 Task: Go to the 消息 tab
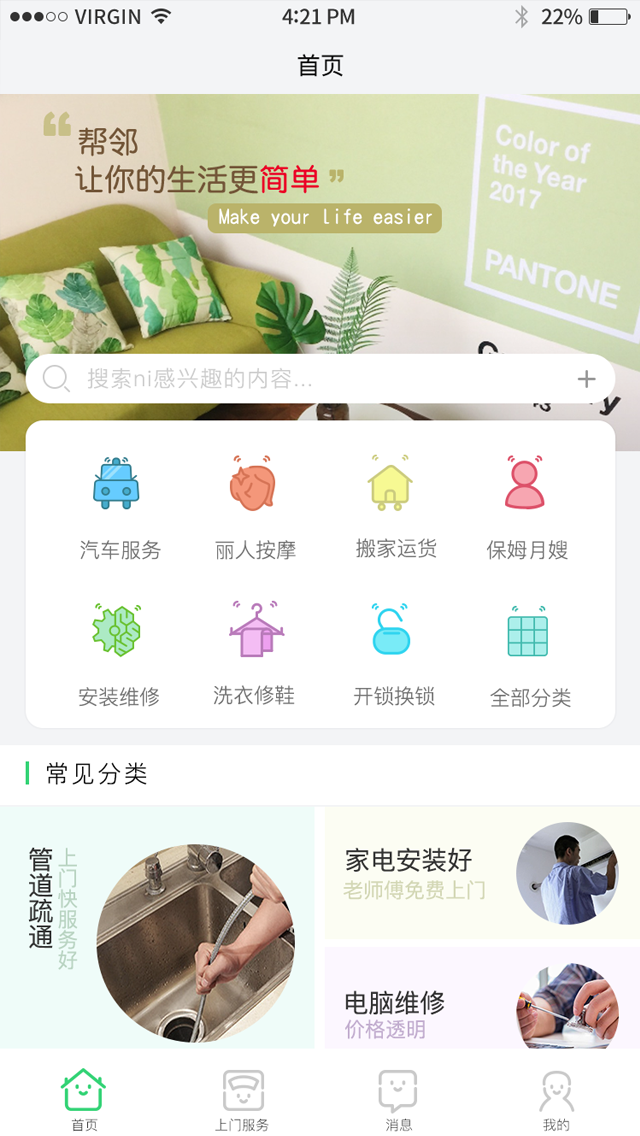(398, 1098)
